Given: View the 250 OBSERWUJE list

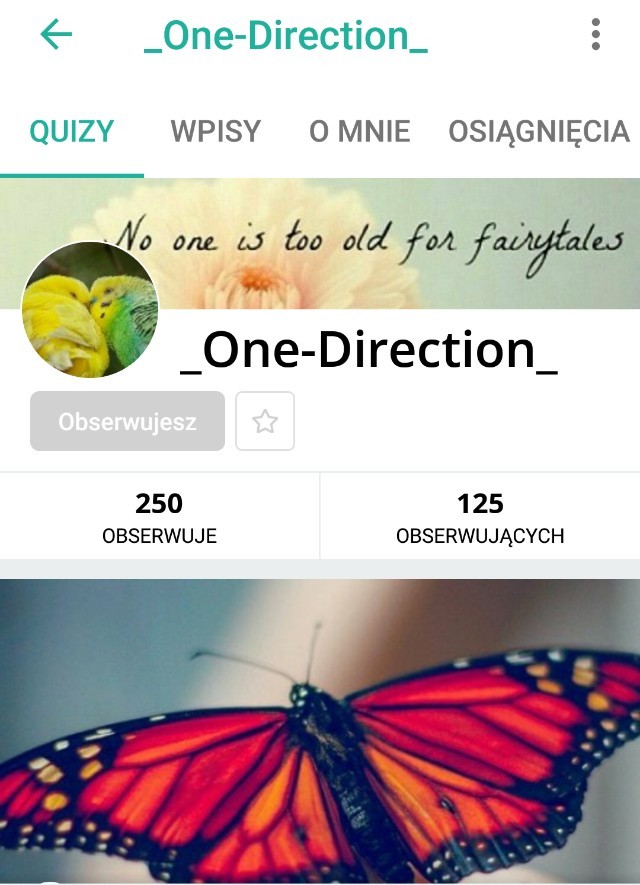Looking at the screenshot, I should tap(159, 517).
